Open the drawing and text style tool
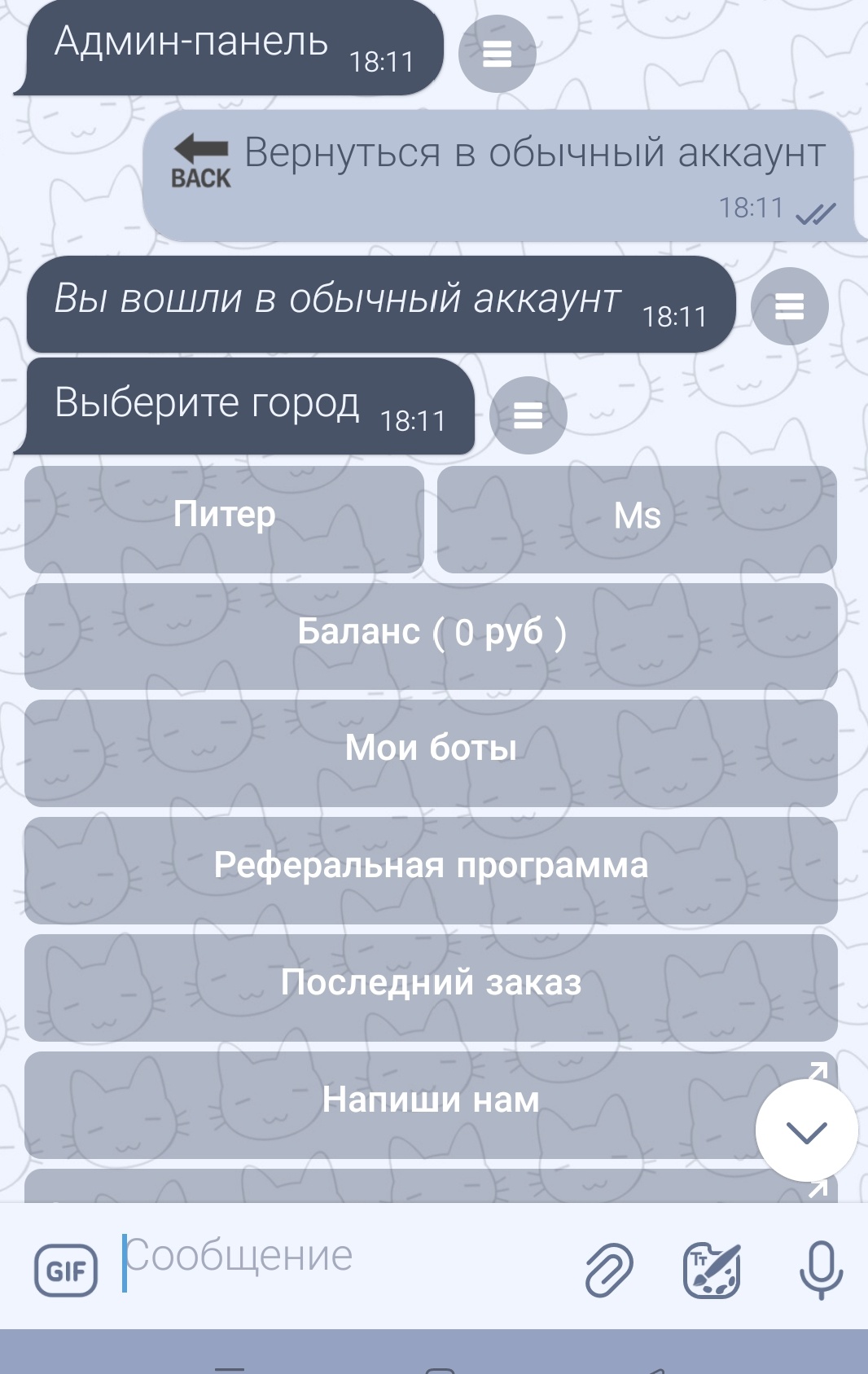The height and width of the screenshot is (1374, 868). click(x=711, y=1269)
